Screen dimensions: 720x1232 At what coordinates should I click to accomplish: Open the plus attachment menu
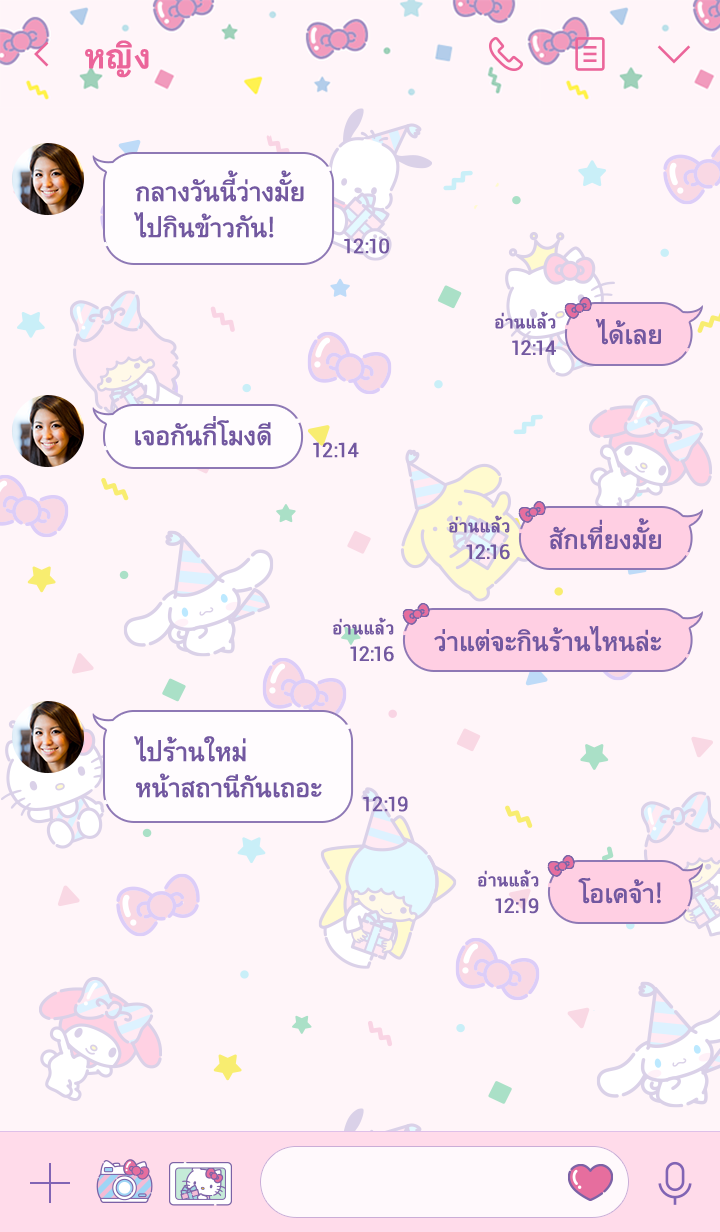pos(50,1183)
